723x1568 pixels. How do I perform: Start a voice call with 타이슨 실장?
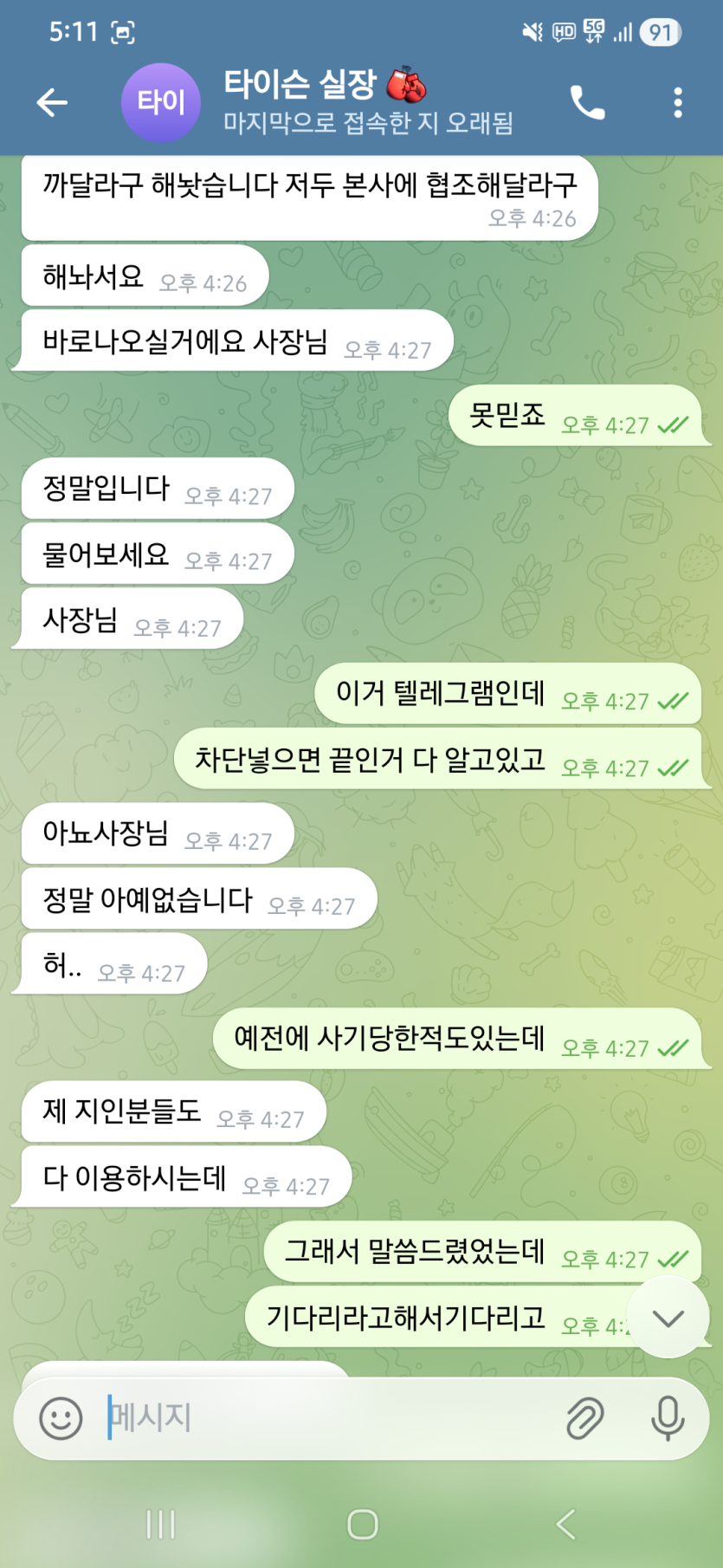tap(587, 103)
